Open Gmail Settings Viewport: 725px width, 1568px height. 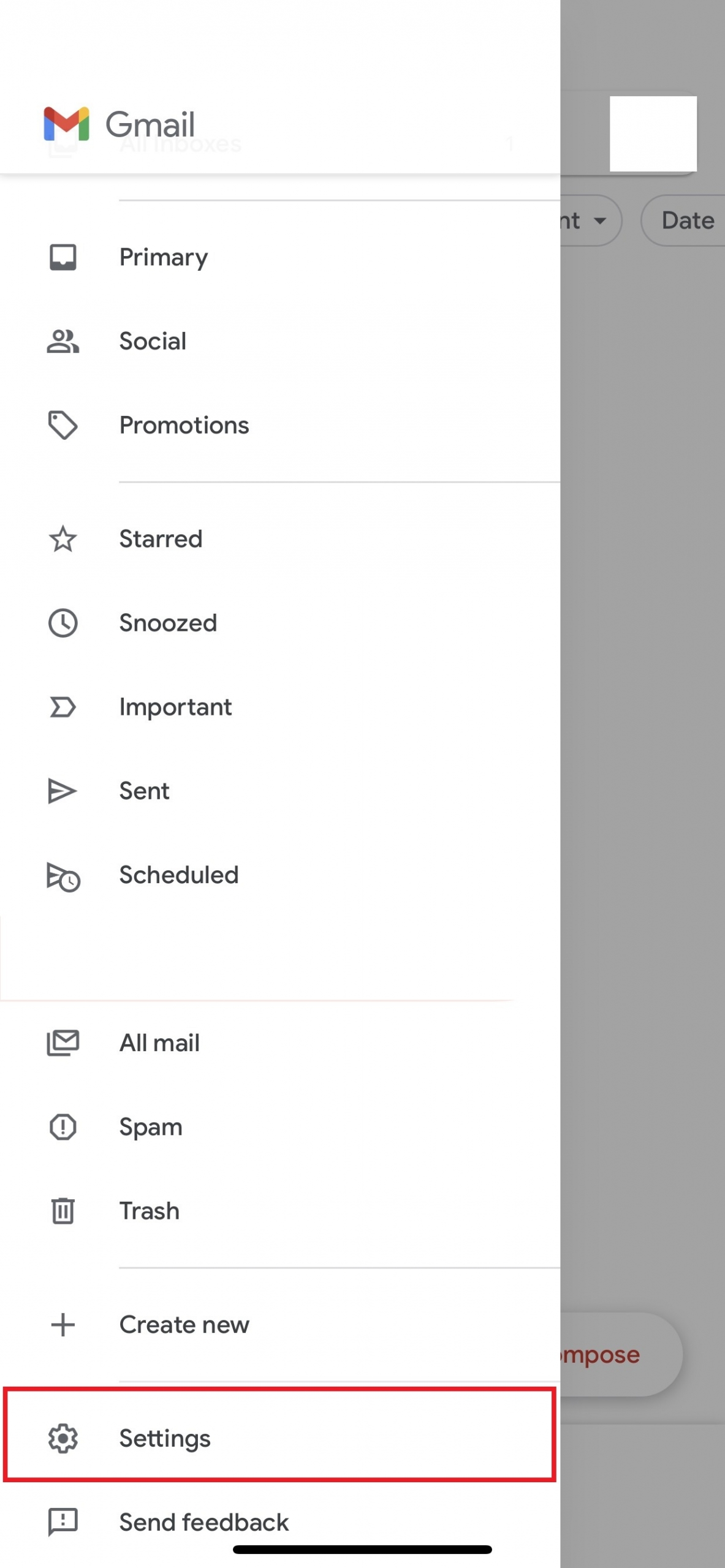click(x=280, y=1438)
